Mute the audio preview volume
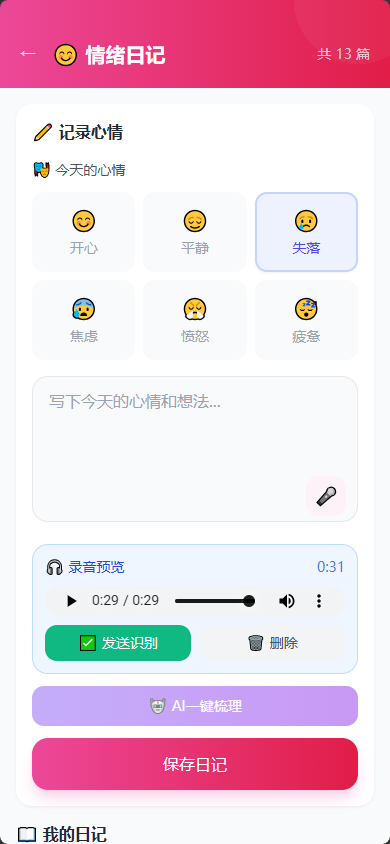The width and height of the screenshot is (390, 844). [x=287, y=601]
